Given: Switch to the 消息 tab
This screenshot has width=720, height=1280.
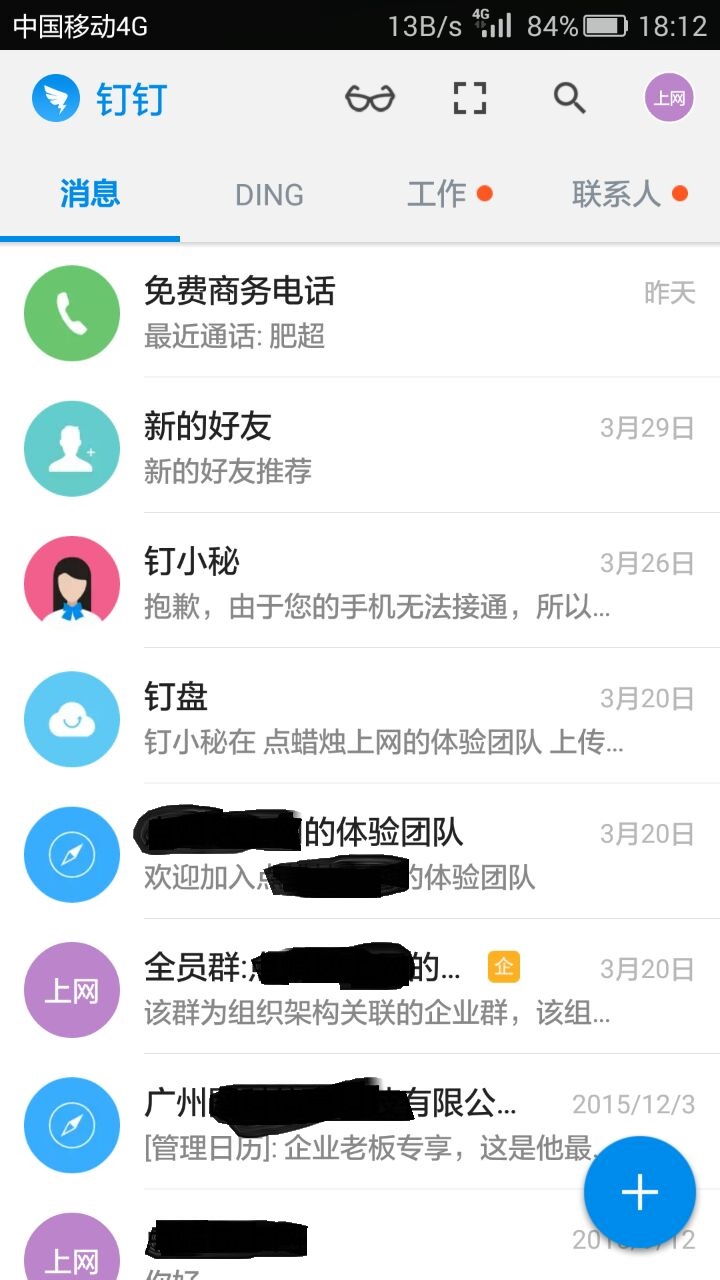Looking at the screenshot, I should 90,194.
